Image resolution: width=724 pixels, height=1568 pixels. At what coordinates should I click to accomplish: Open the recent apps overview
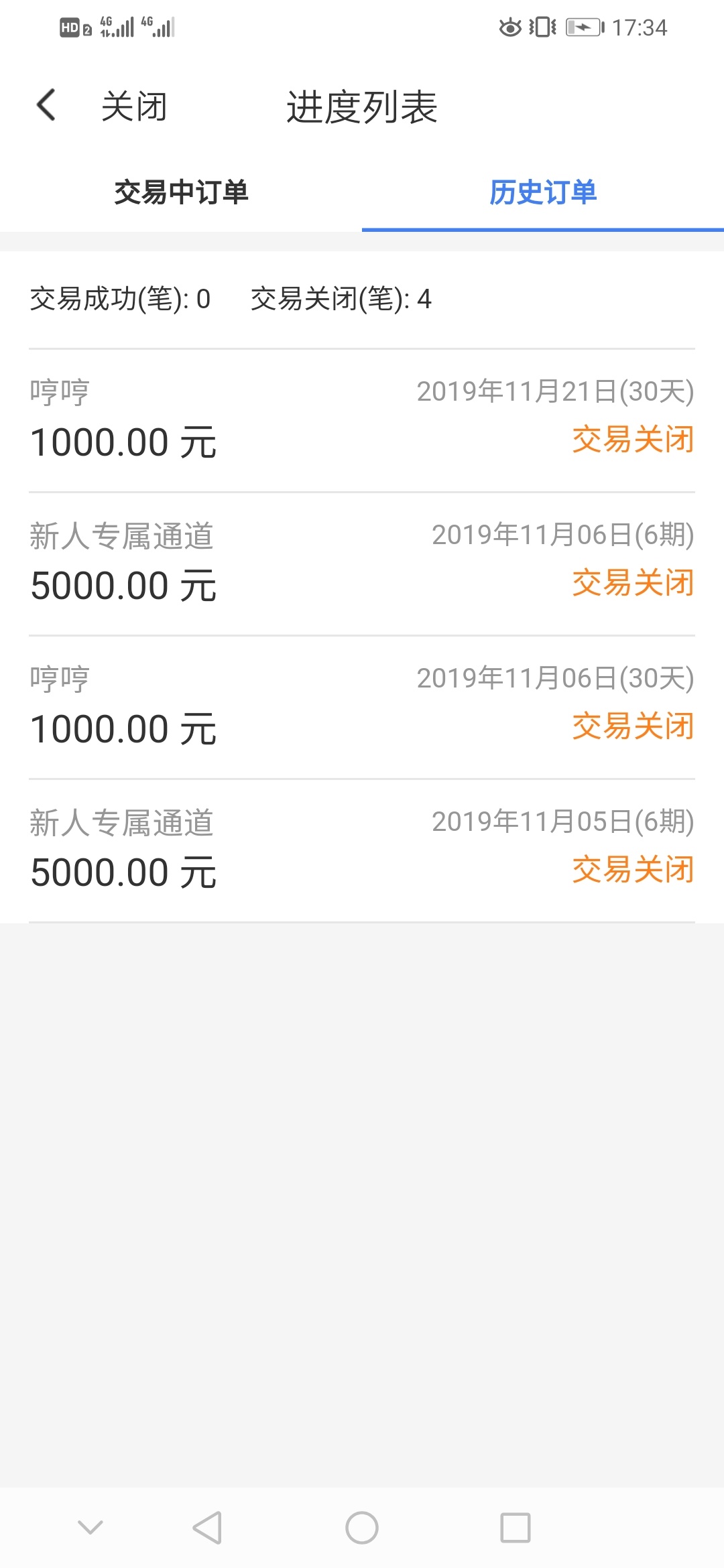pyautogui.click(x=516, y=1528)
